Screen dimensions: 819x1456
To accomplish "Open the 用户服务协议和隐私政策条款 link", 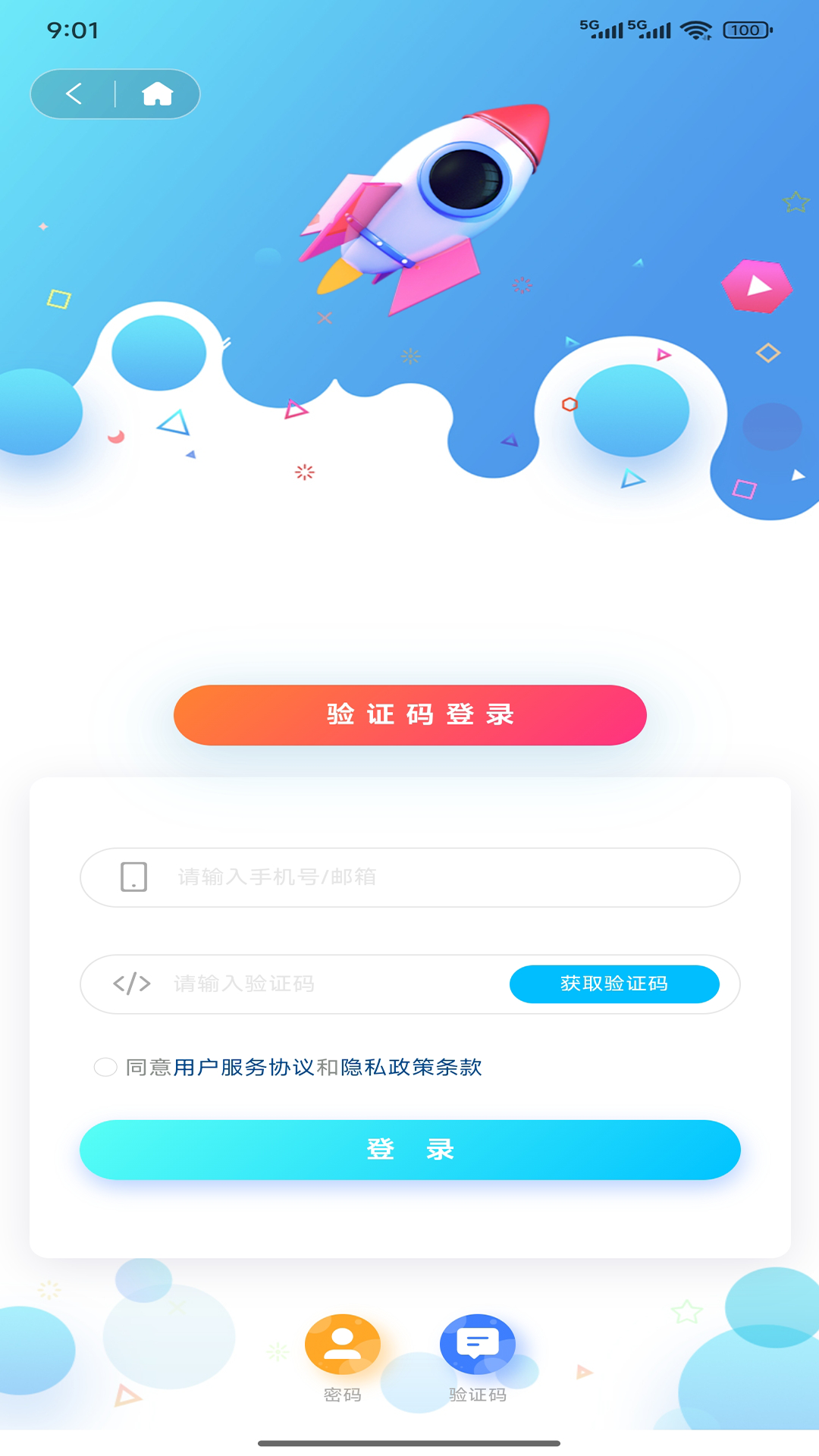I will pyautogui.click(x=328, y=1068).
